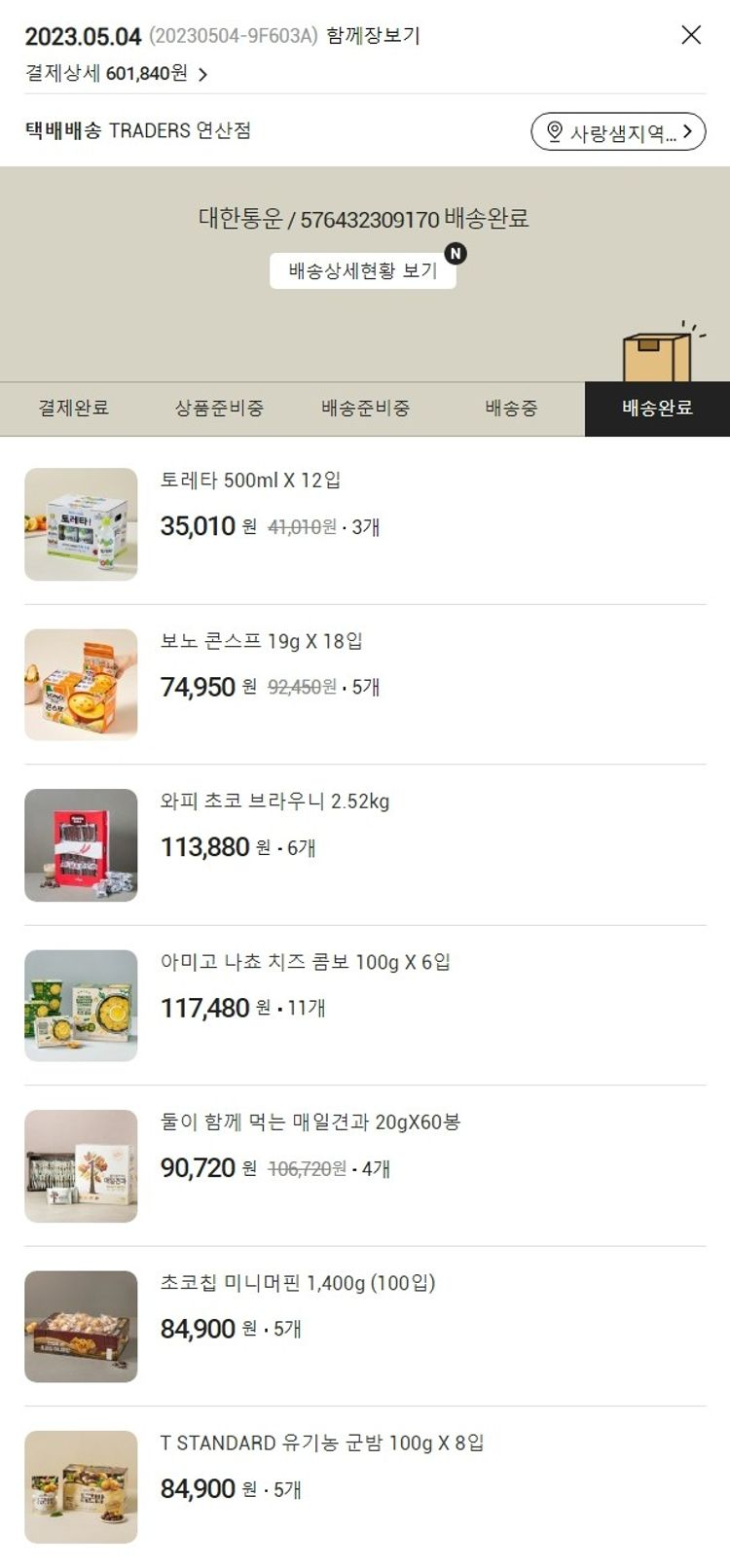View delivery details via 배송상세현황 보기

click(362, 270)
